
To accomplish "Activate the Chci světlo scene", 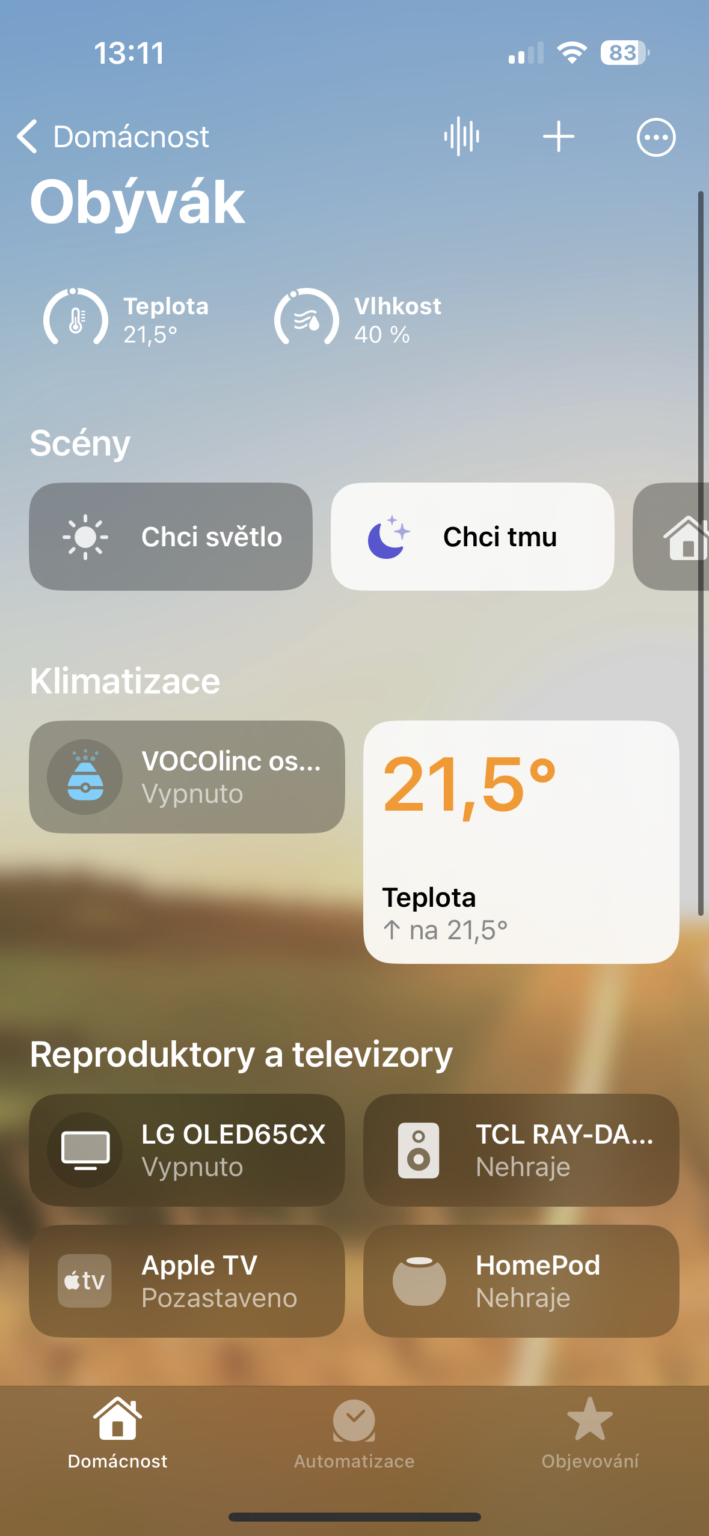I will (171, 537).
